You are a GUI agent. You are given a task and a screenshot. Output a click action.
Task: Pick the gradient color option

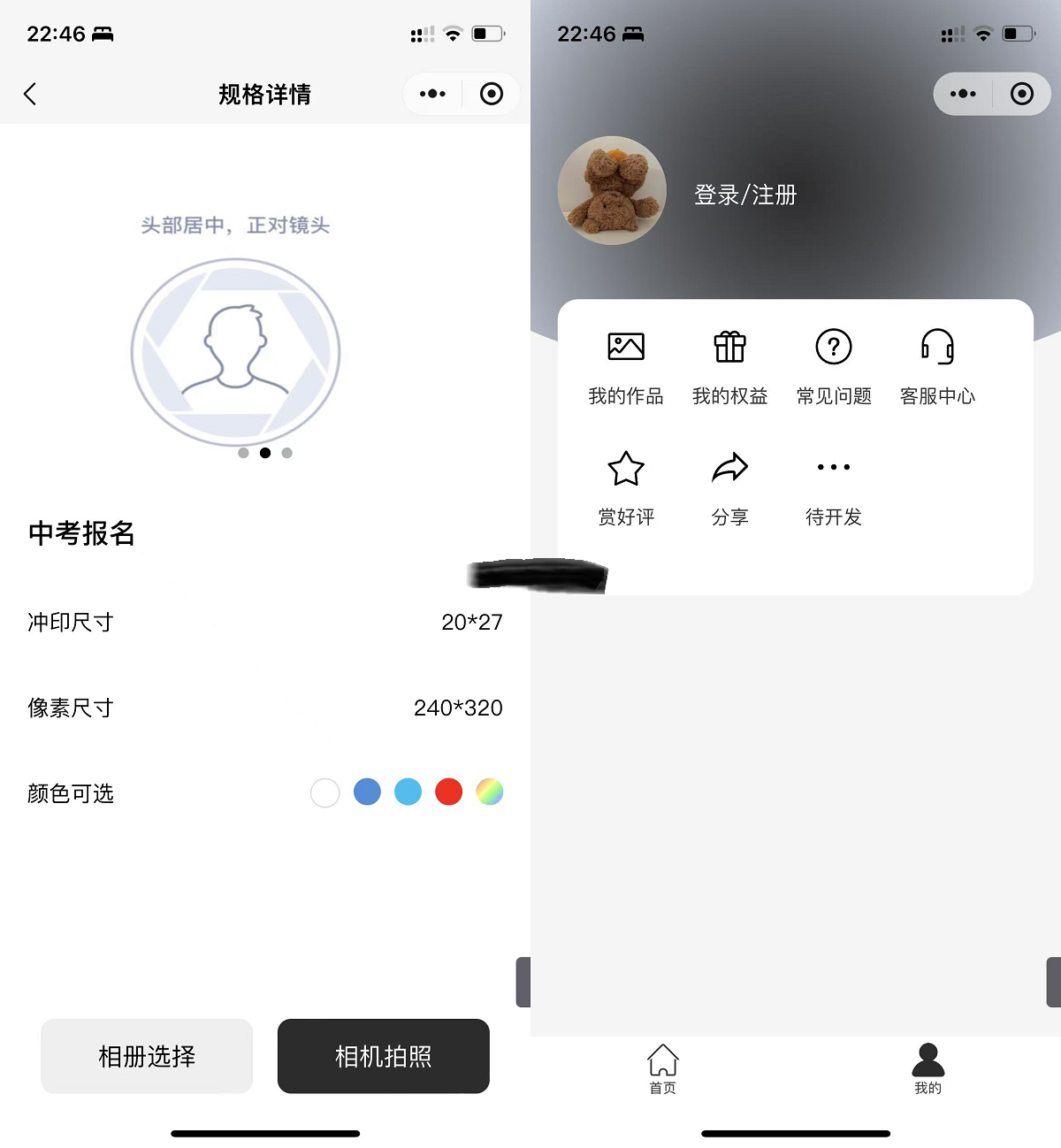pos(490,792)
